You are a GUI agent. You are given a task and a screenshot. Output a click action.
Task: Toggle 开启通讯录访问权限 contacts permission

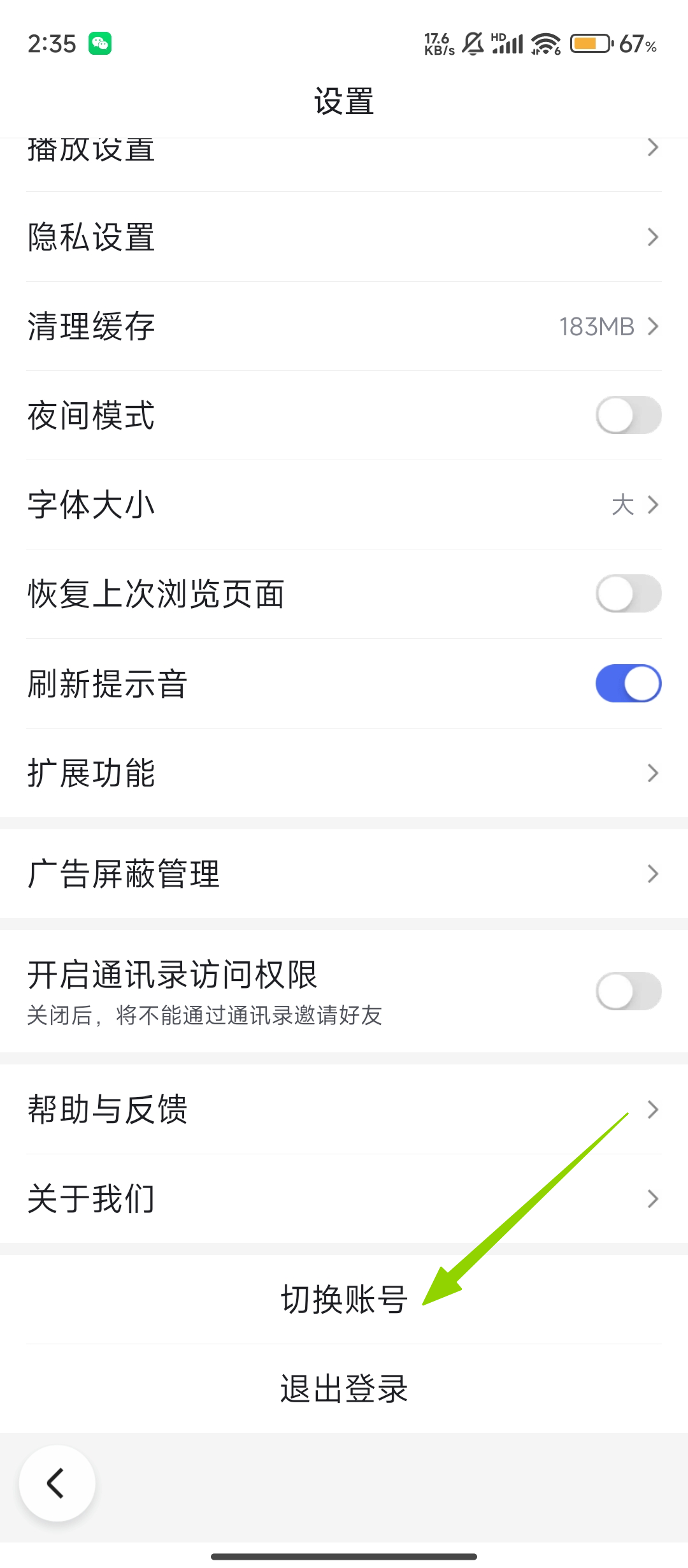coord(628,991)
